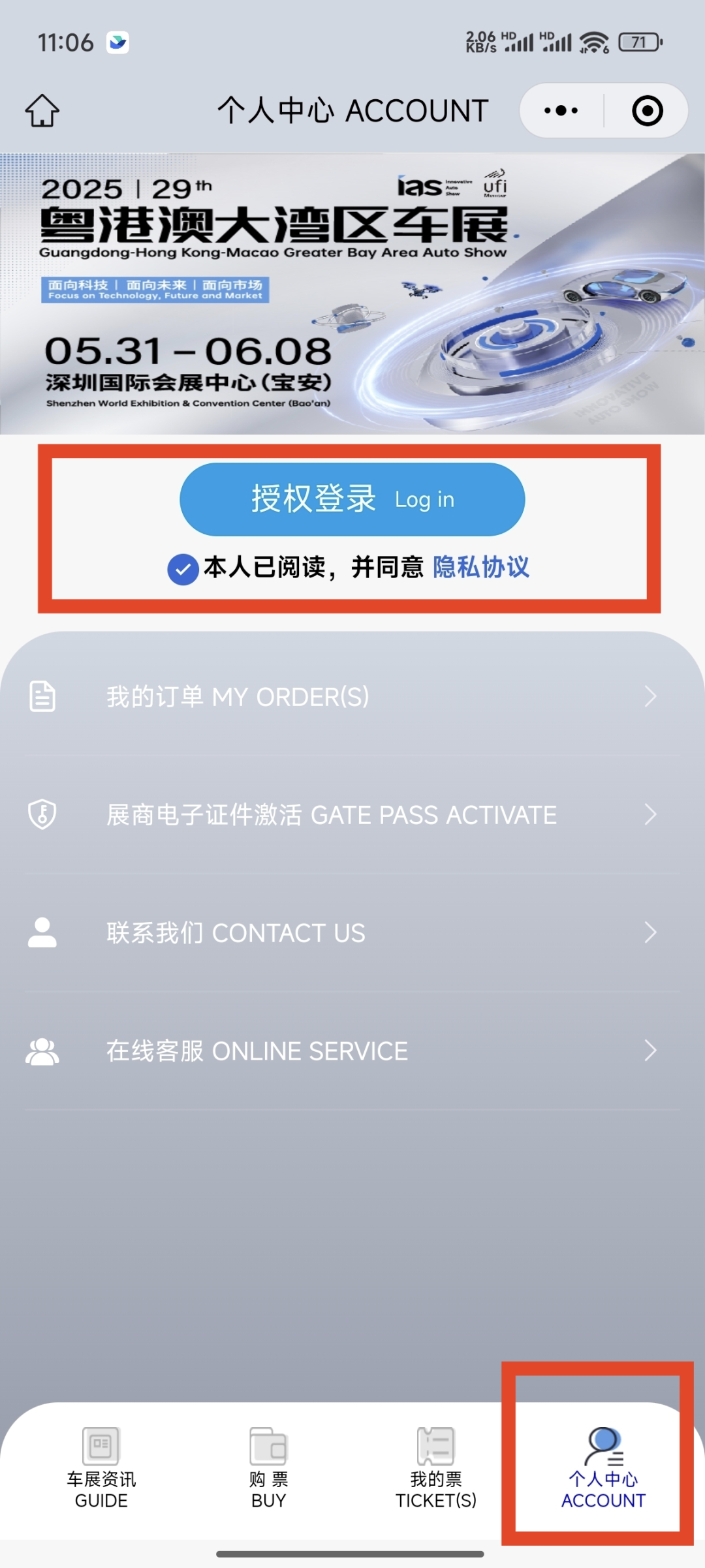Open 我的订单 MY ORDER(S)
This screenshot has height=1568, width=705.
[352, 697]
